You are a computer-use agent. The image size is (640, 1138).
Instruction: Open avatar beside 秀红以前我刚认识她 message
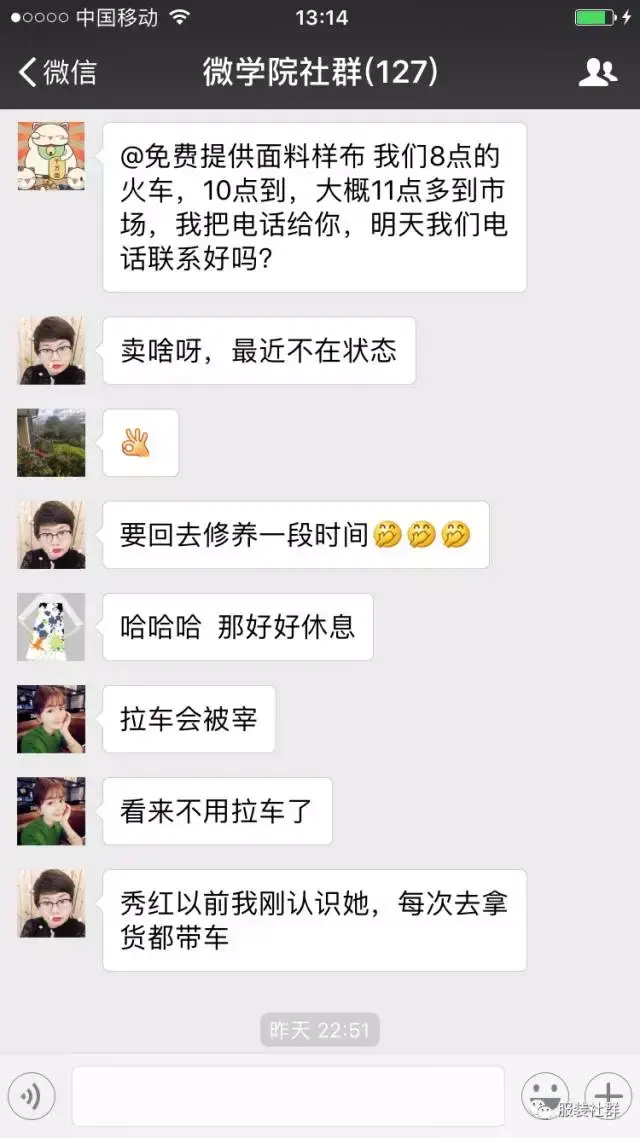click(x=51, y=902)
